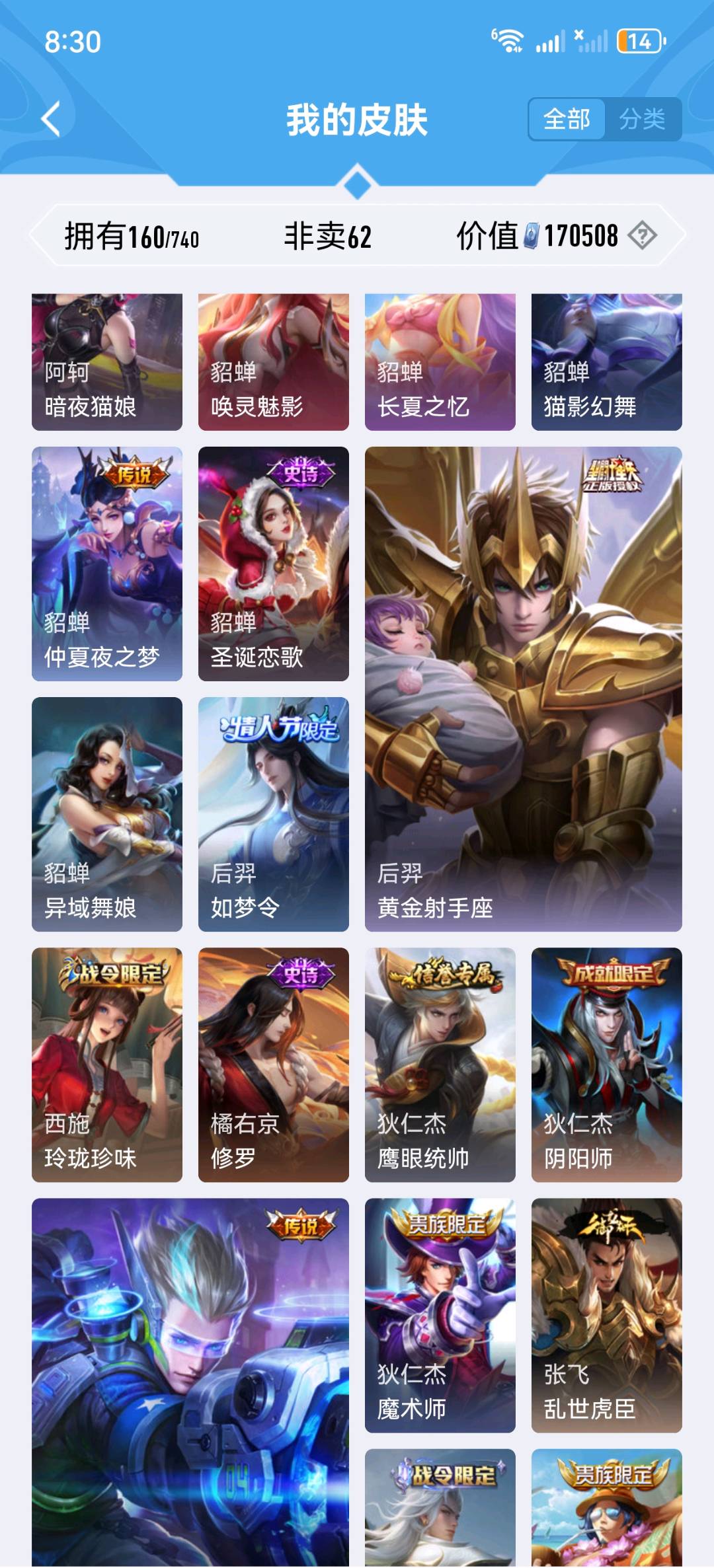Open 狄仁杰 魔术师 skin card

(440, 1315)
